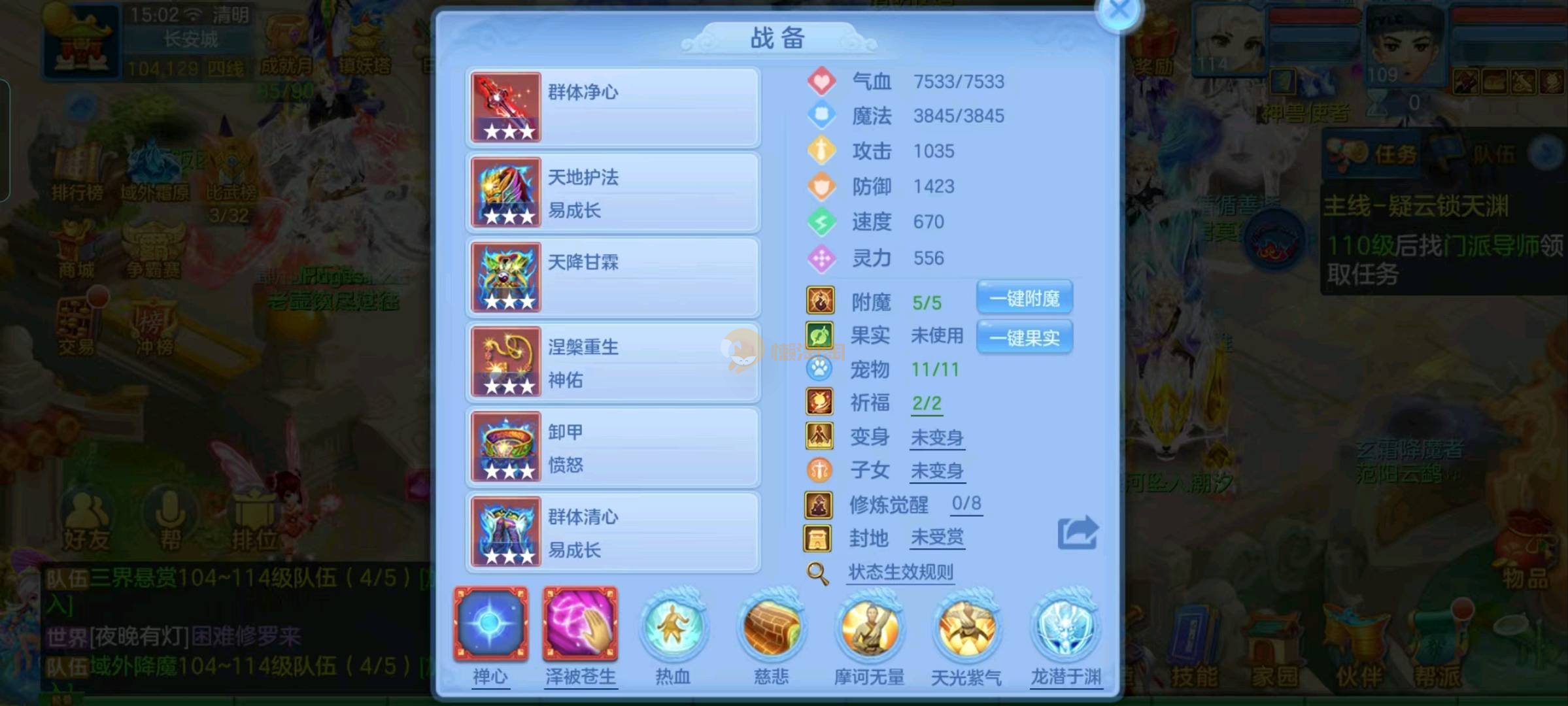
Task: Open the 状态生效规则 link
Action: pos(900,572)
